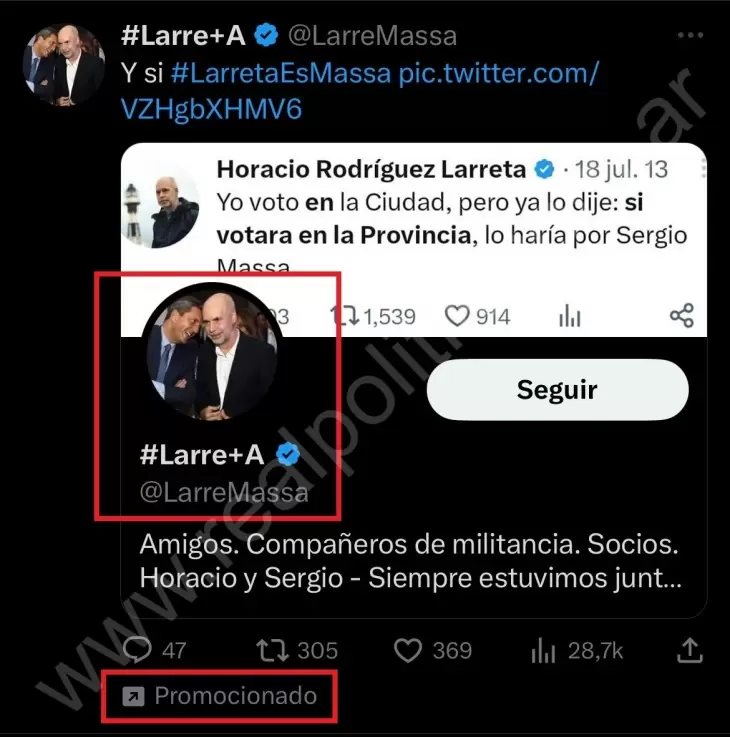This screenshot has width=730, height=737.
Task: Share the #Larre+A tweet
Action: click(x=690, y=651)
